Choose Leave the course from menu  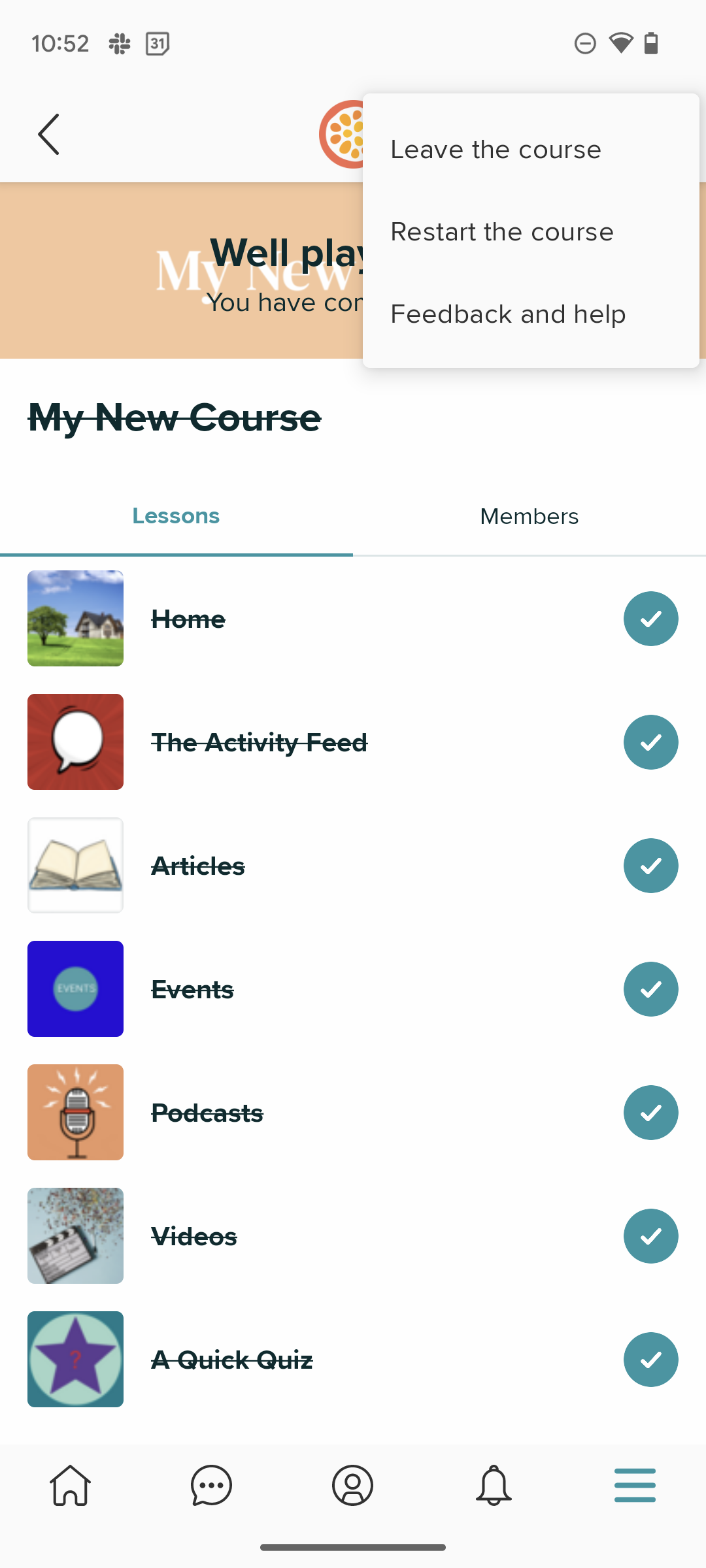click(x=496, y=149)
